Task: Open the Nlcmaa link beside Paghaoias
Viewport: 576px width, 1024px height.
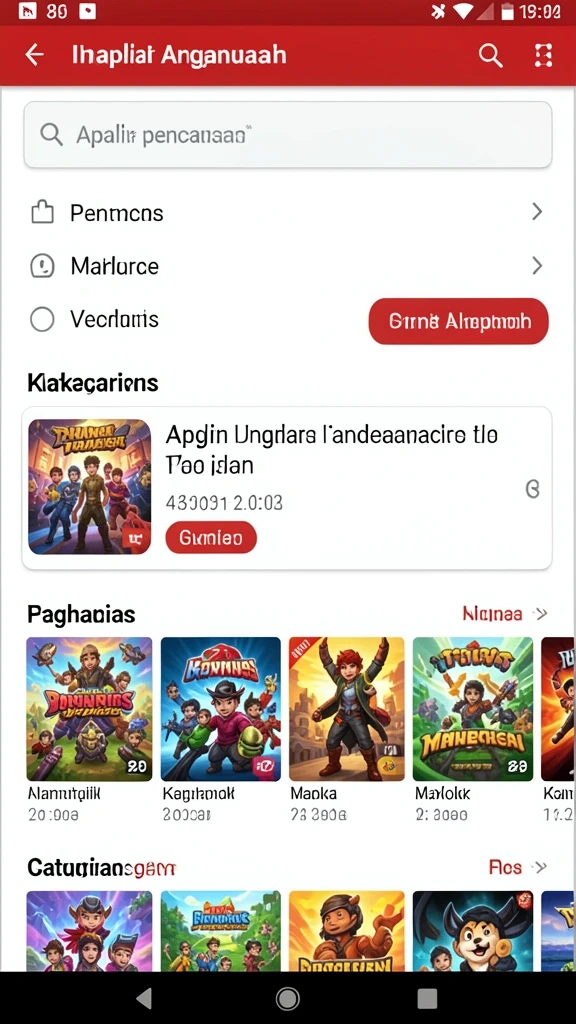Action: (x=505, y=614)
